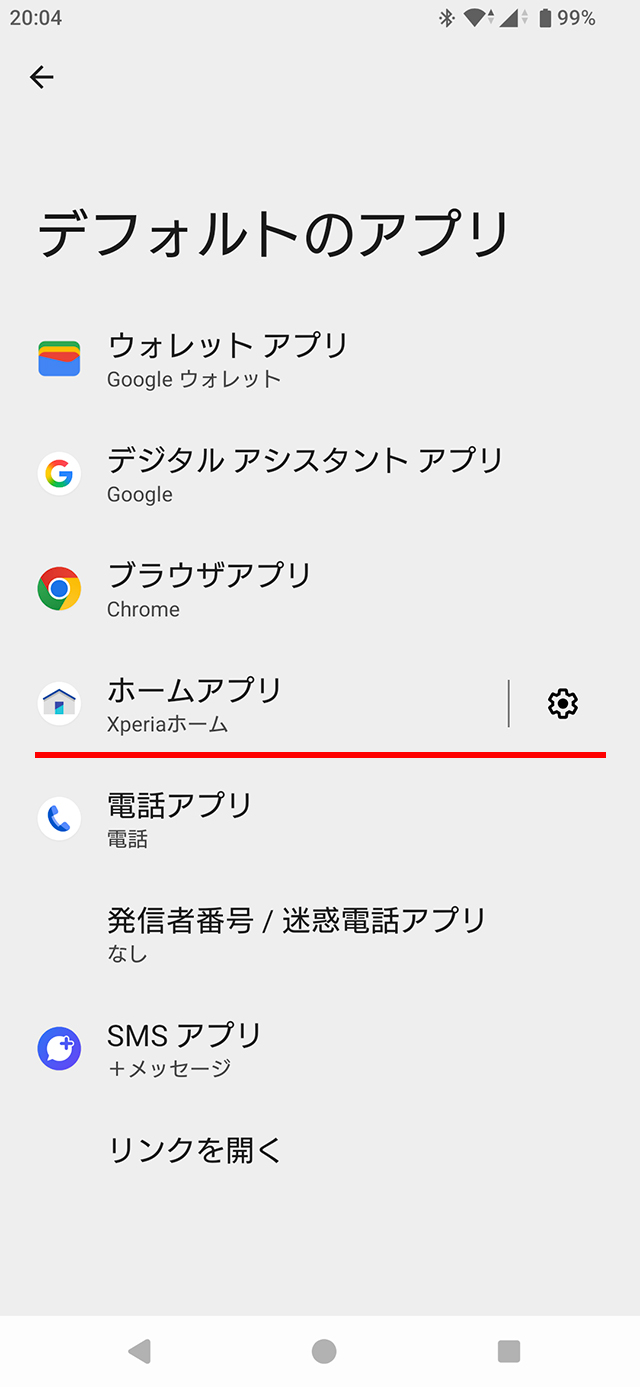This screenshot has width=640, height=1387.
Task: Open the ウォレット アプリ setting
Action: (228, 359)
